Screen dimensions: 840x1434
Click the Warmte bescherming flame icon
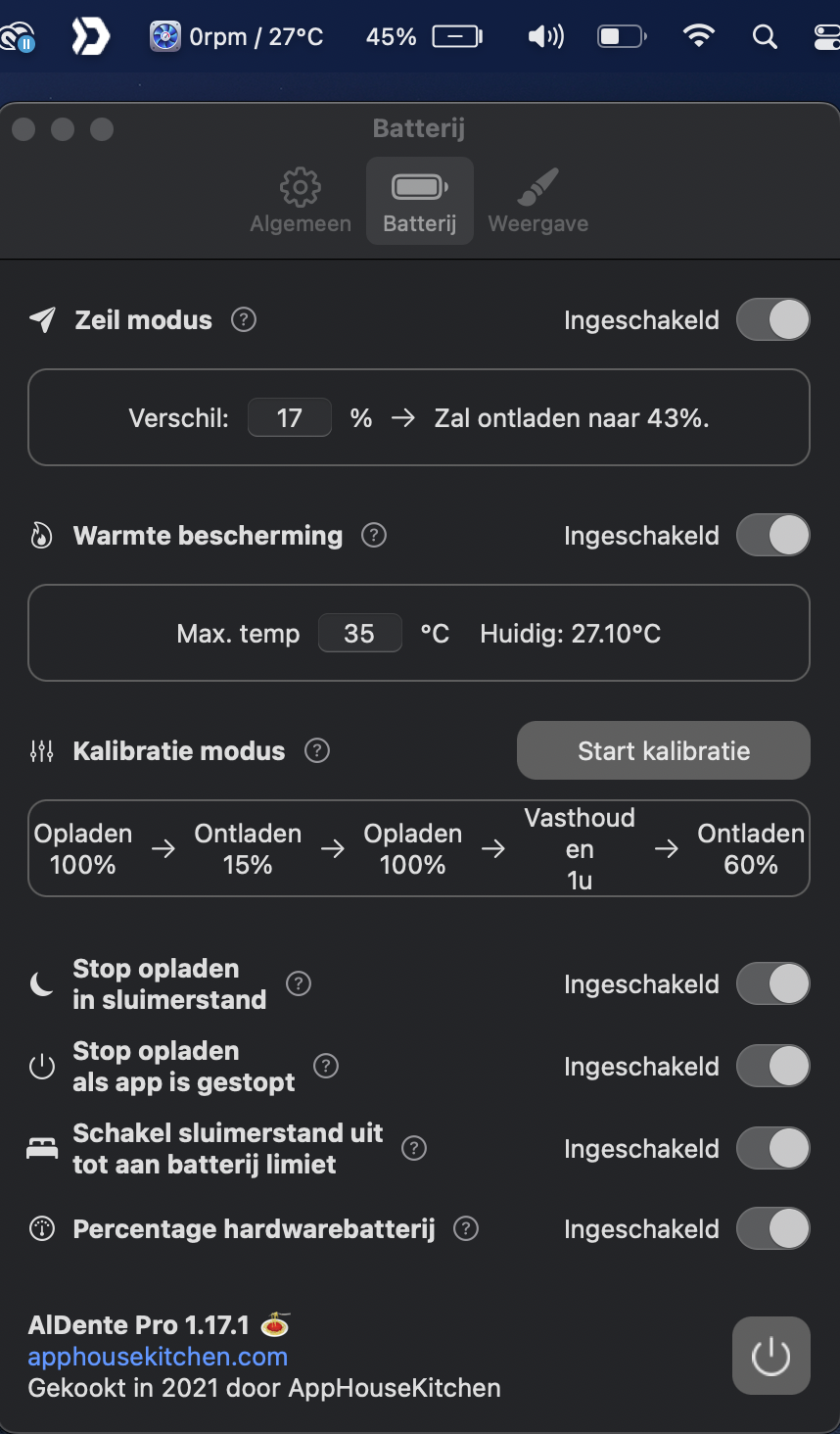[x=40, y=535]
